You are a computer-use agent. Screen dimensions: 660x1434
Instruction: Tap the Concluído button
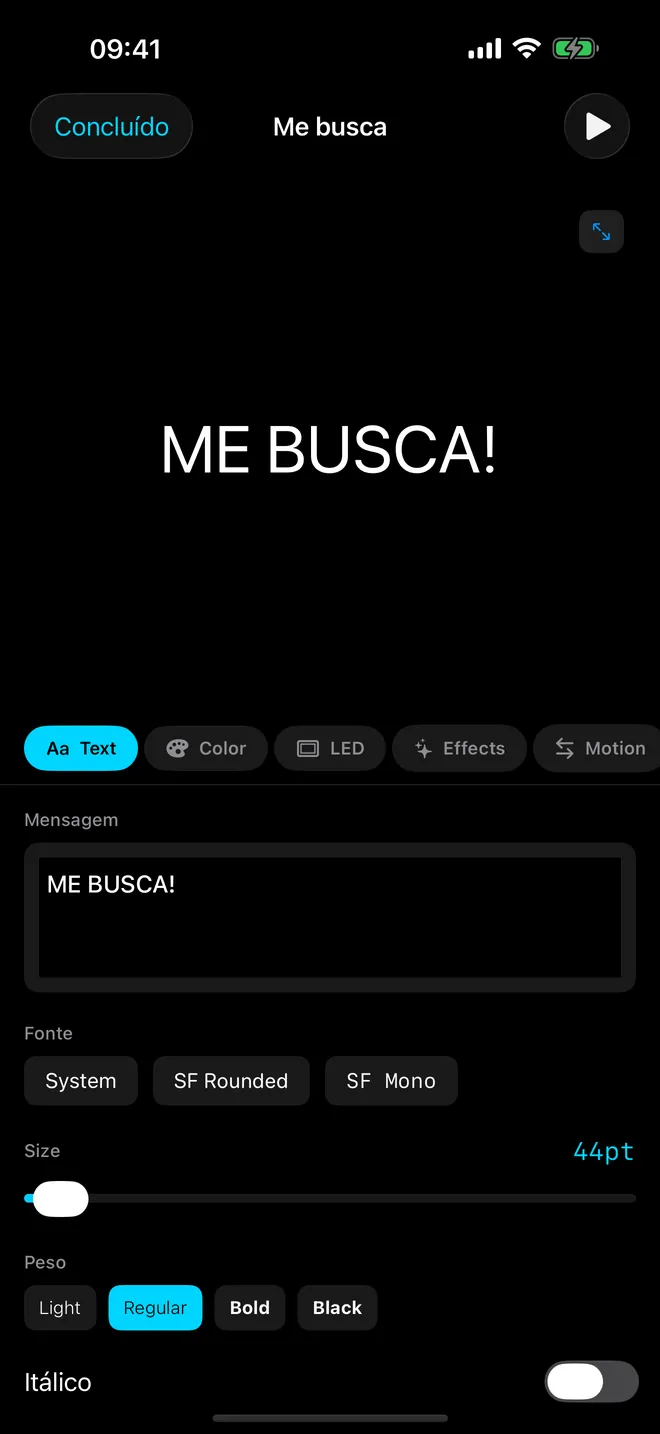tap(111, 127)
